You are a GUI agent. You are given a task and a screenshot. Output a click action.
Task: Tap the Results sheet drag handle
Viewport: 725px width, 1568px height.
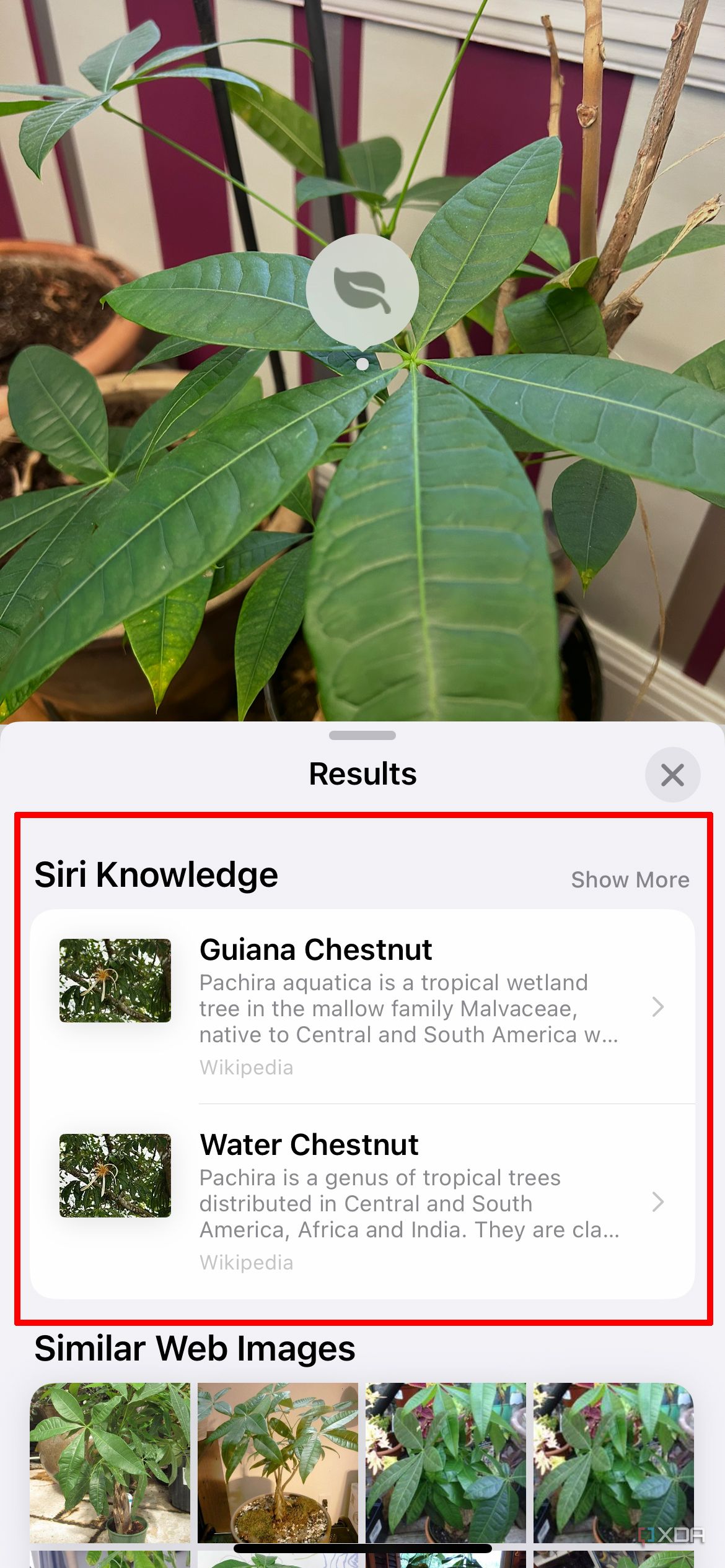[x=362, y=736]
